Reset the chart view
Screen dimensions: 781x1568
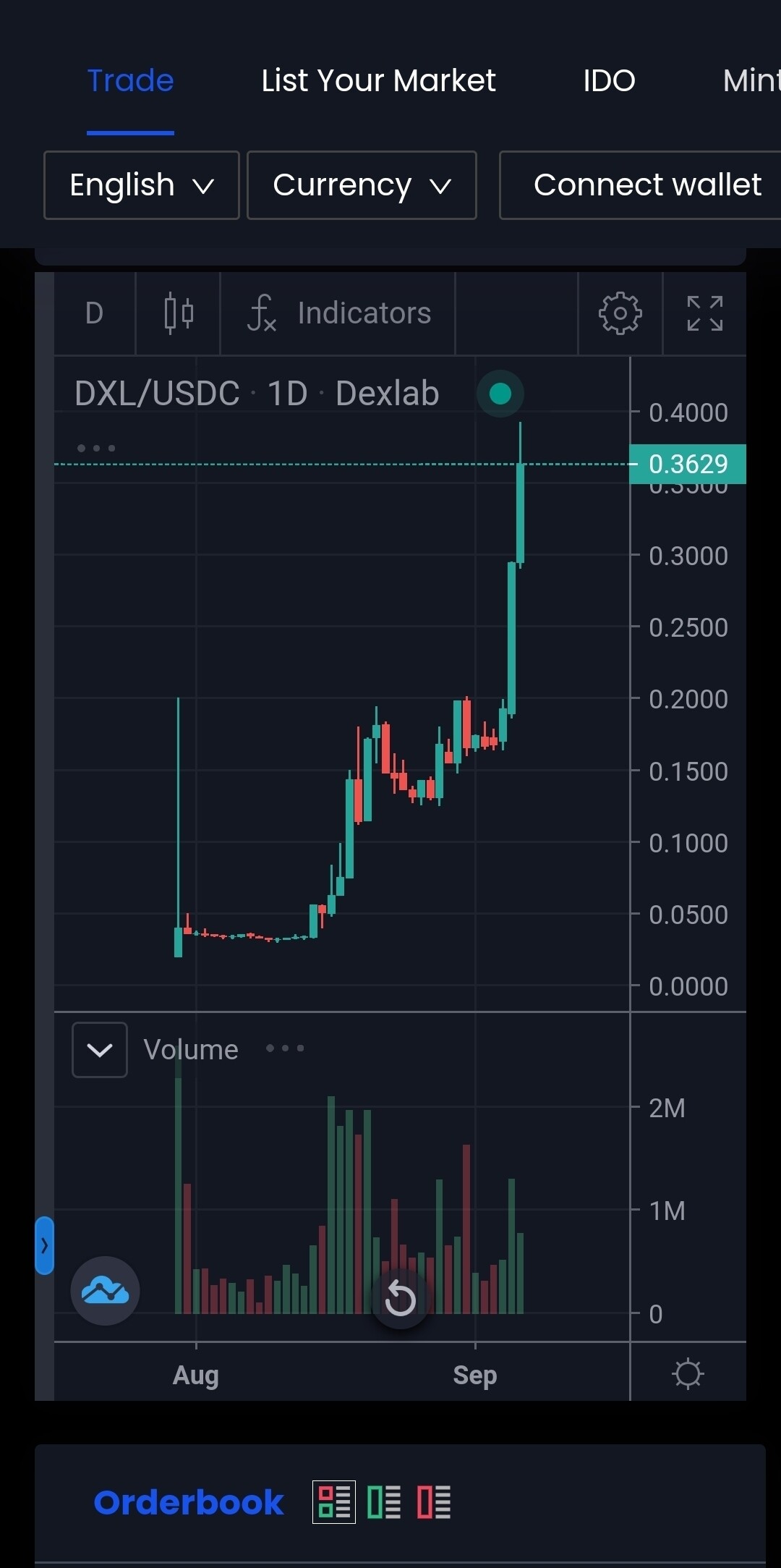(400, 1299)
